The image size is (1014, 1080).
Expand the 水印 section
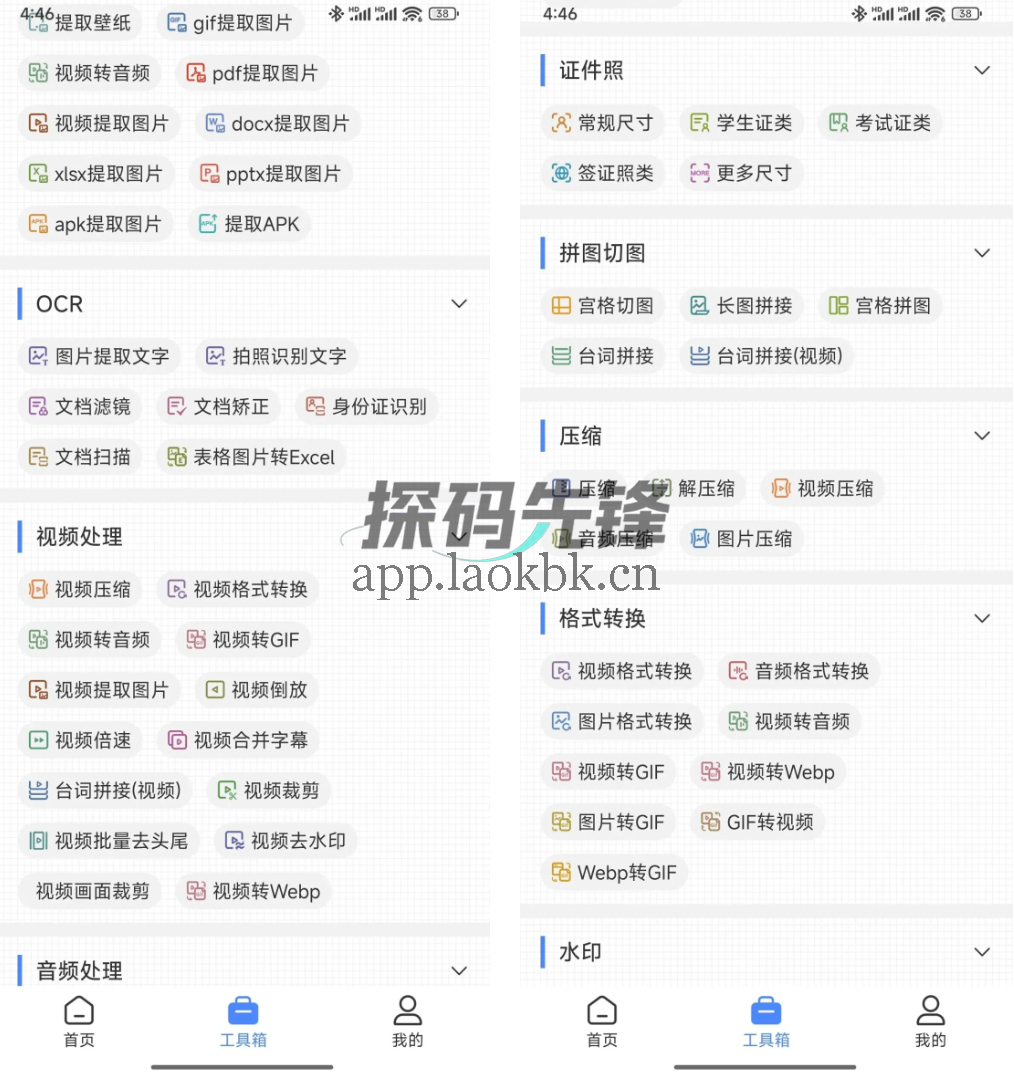[x=982, y=951]
